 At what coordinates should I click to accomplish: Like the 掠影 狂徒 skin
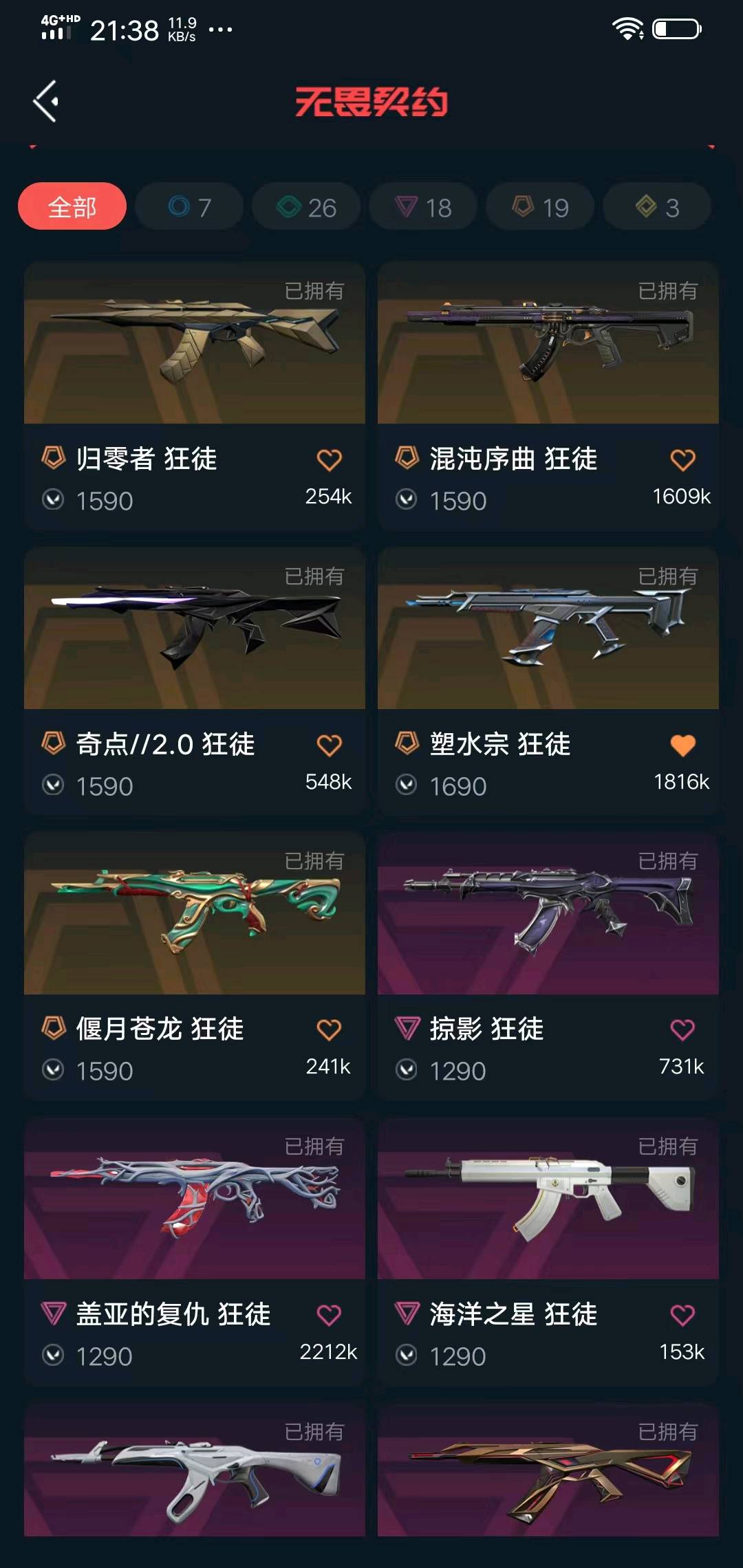(x=682, y=1030)
